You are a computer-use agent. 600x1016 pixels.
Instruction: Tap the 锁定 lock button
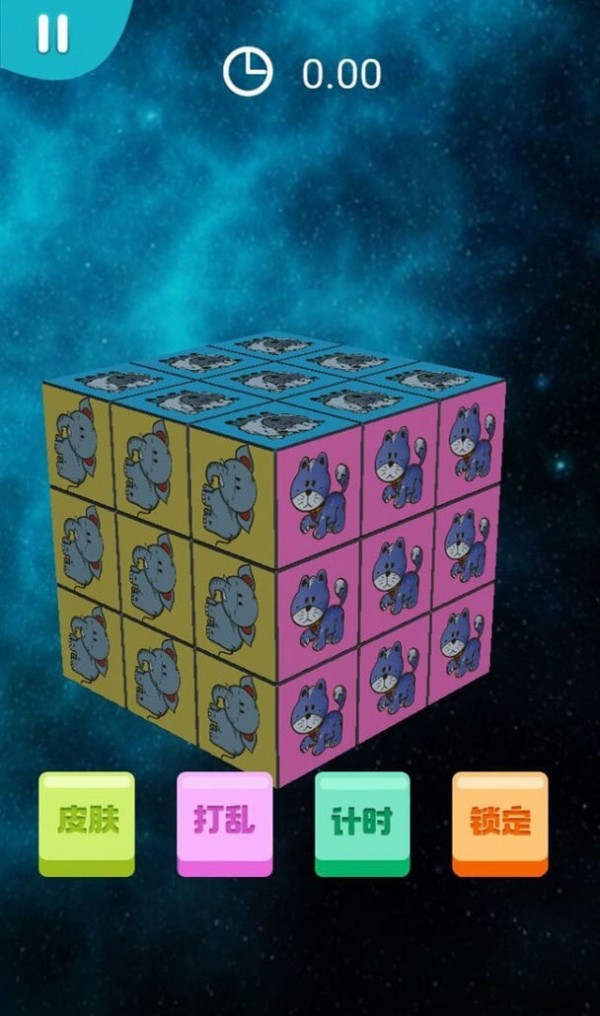pyautogui.click(x=500, y=821)
